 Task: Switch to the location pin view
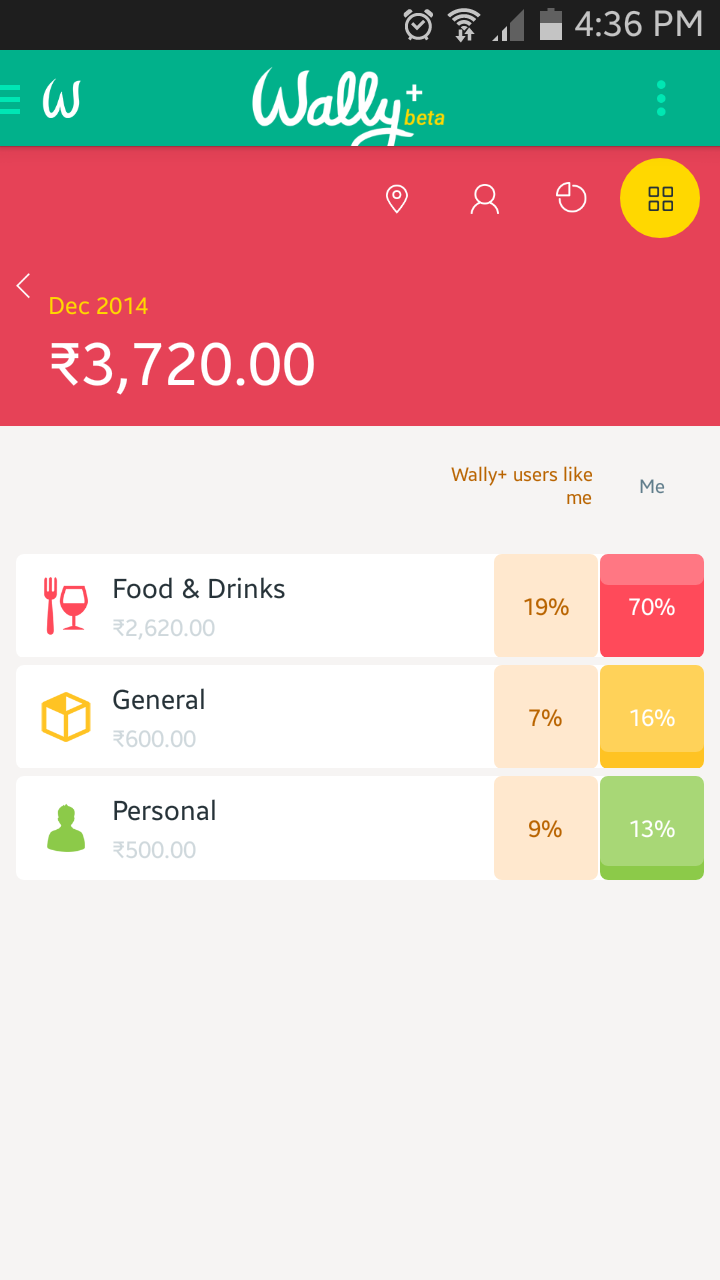pos(397,199)
